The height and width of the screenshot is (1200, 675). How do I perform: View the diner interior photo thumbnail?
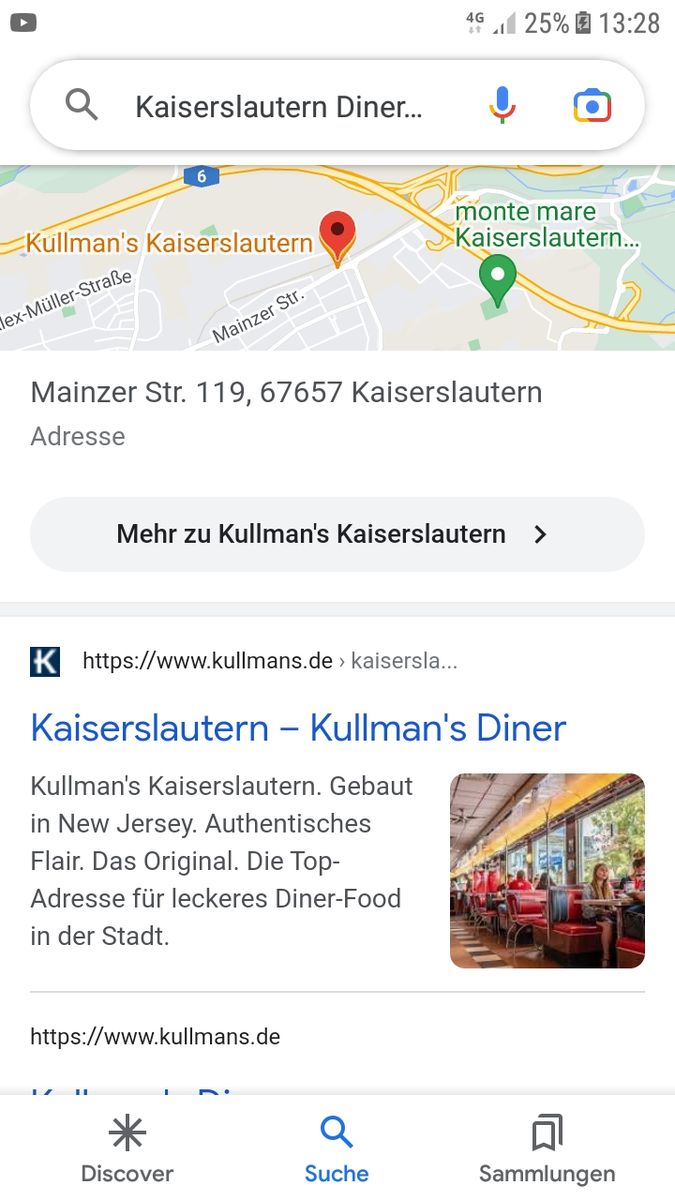click(x=547, y=870)
